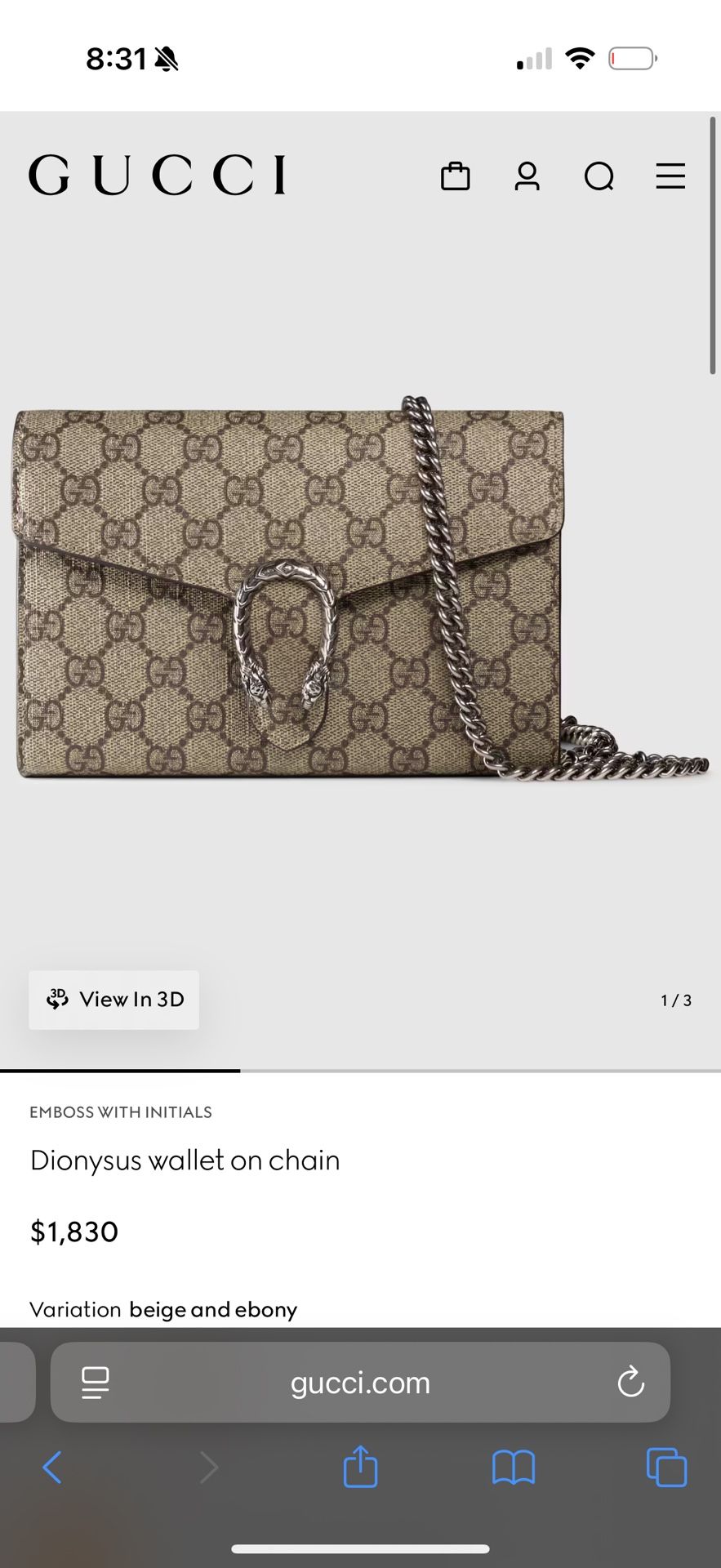Click the 1/3 image counter

[x=675, y=1000]
